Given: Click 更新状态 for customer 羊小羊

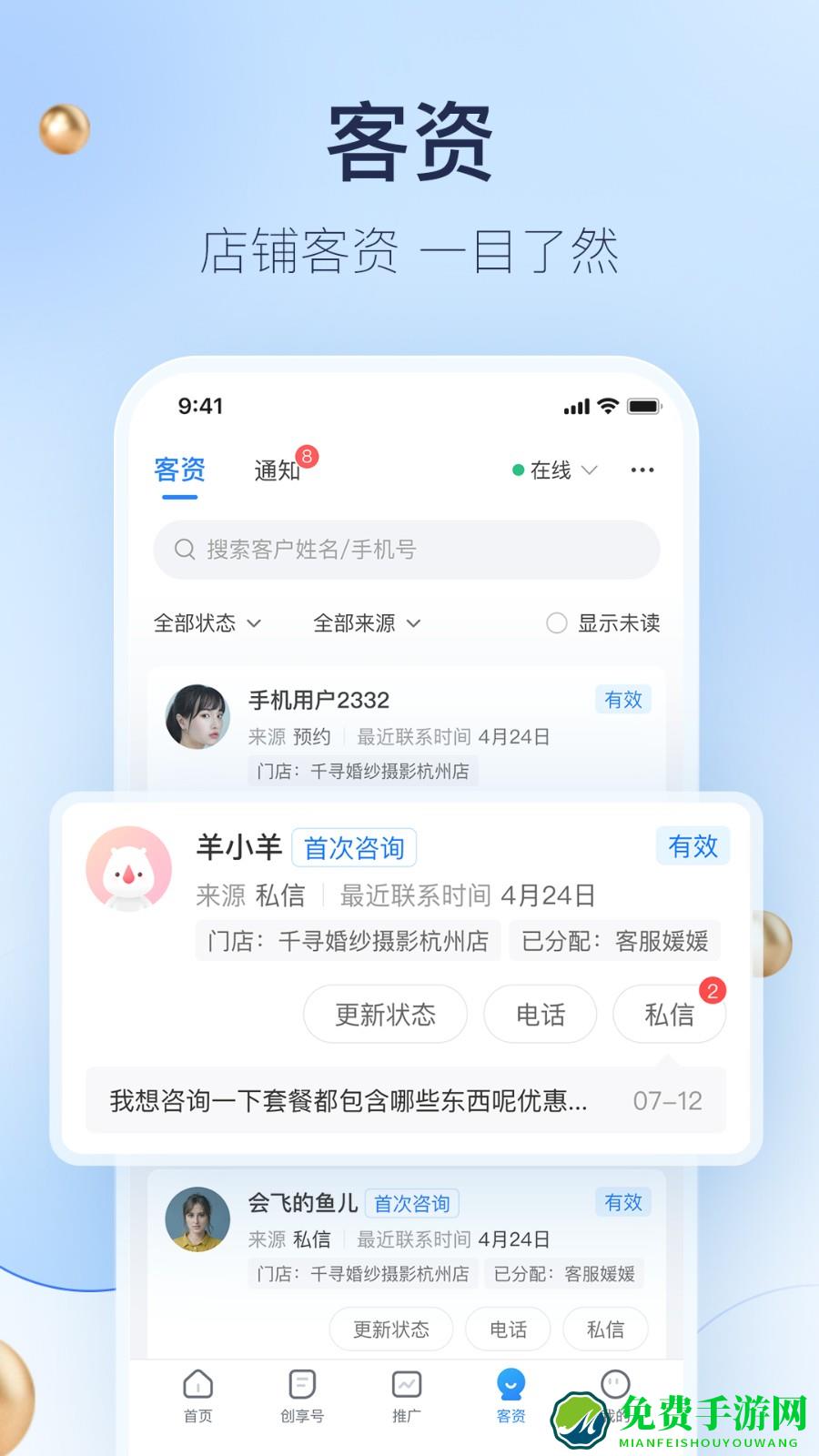Looking at the screenshot, I should pyautogui.click(x=385, y=1014).
